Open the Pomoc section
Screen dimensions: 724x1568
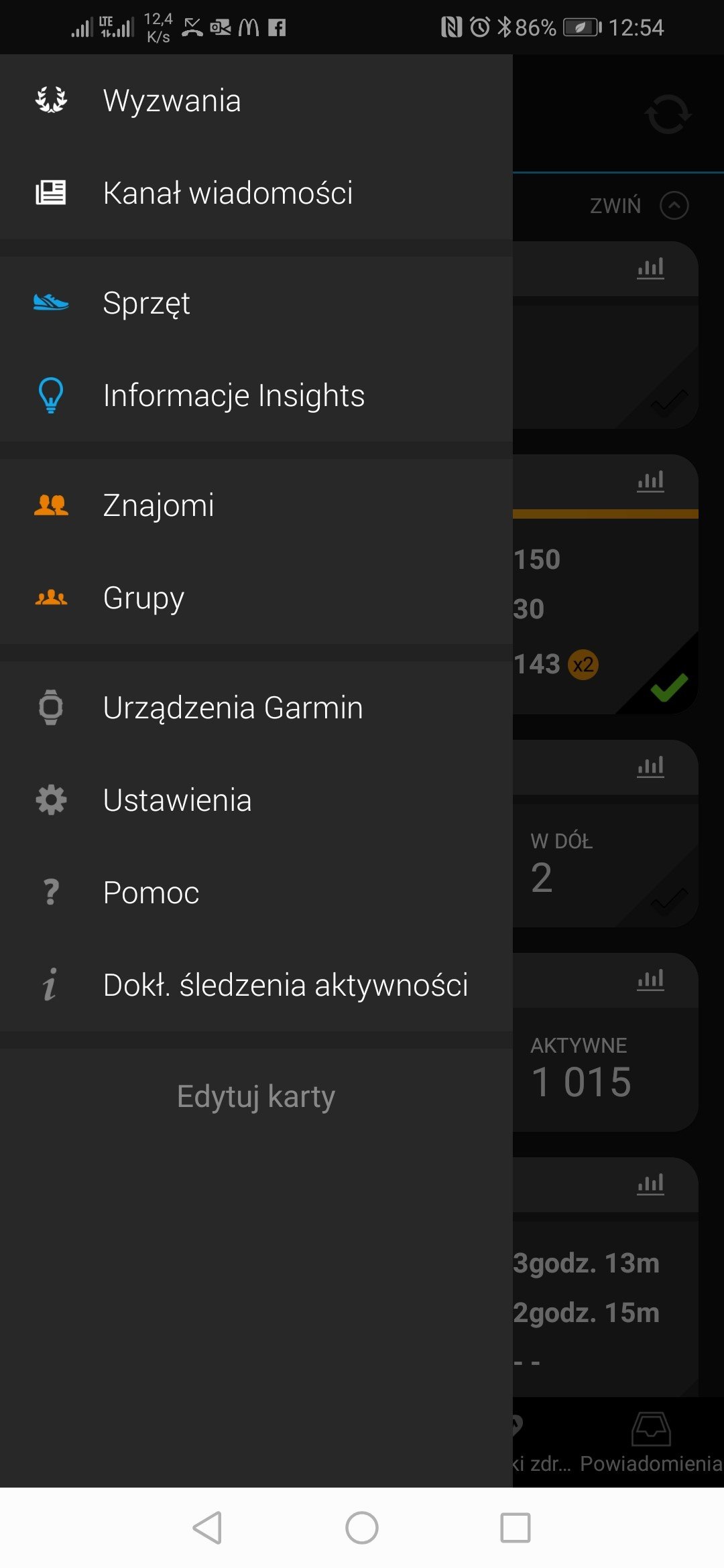(256, 893)
